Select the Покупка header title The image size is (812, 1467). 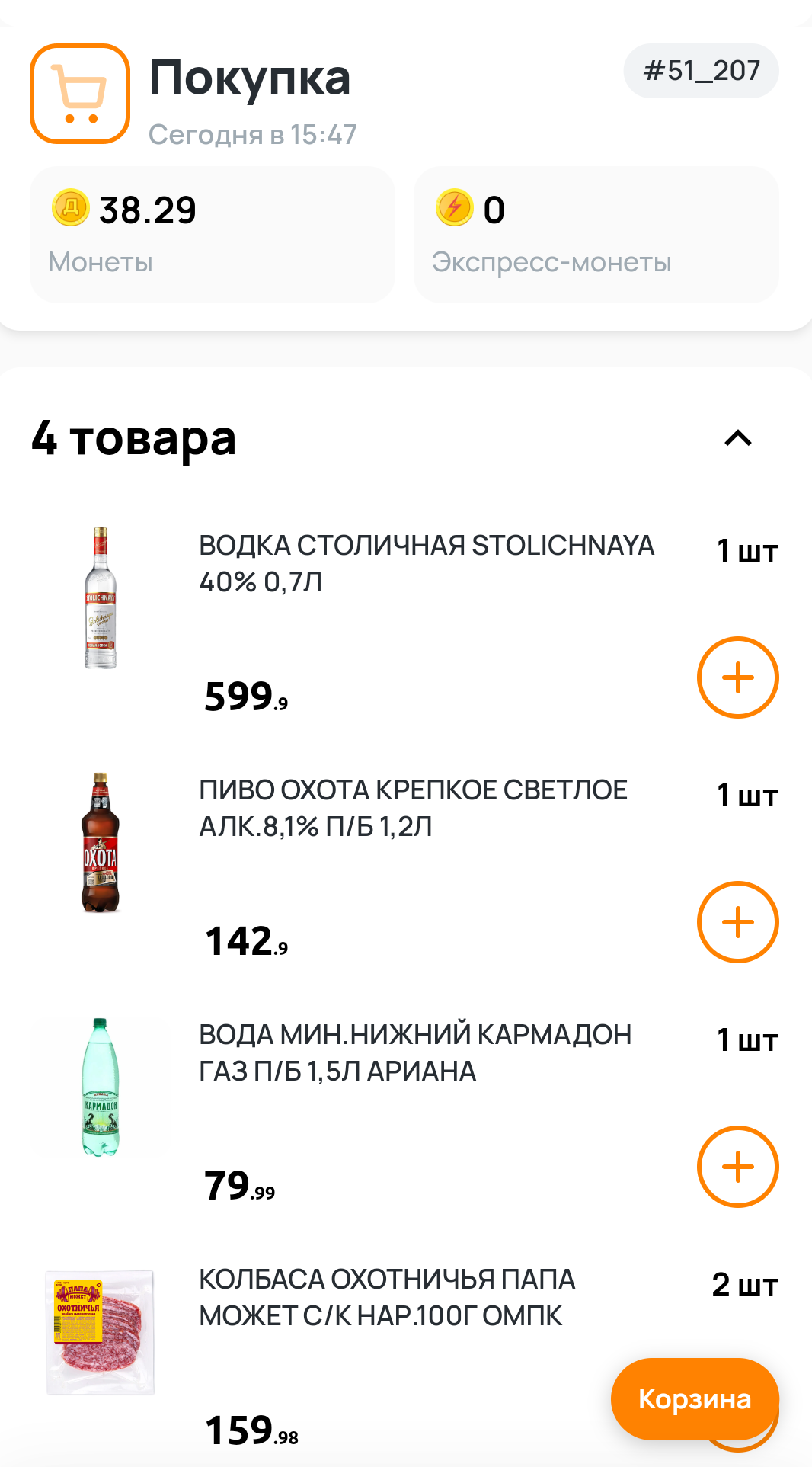click(250, 77)
